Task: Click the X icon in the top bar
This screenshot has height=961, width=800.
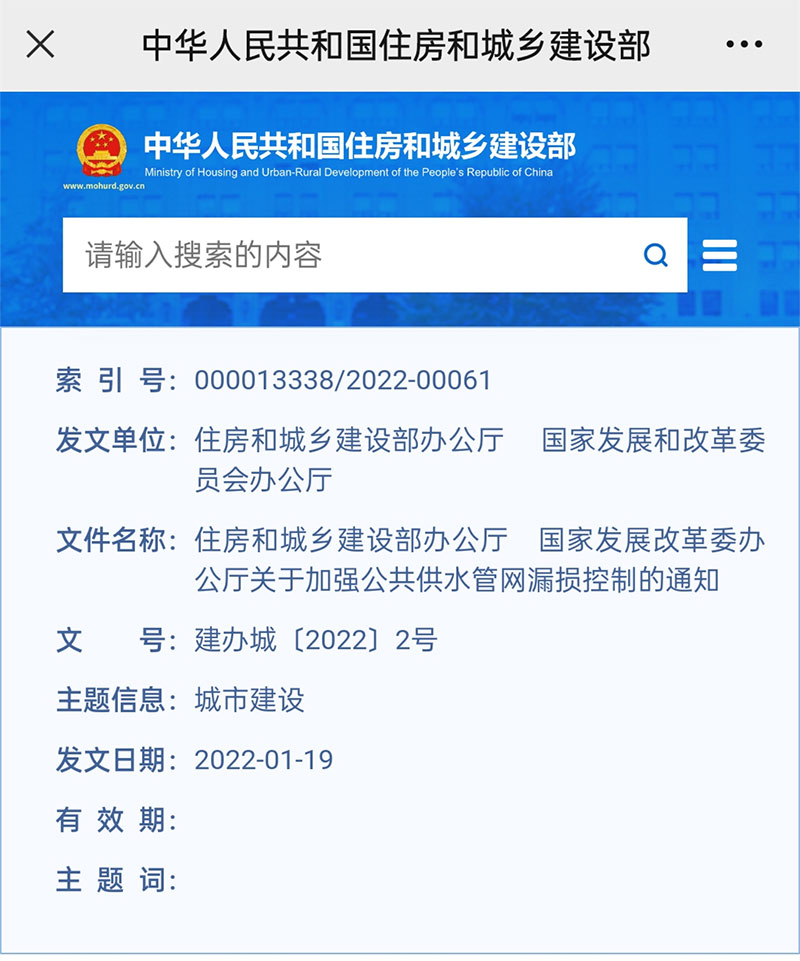Action: [x=39, y=44]
